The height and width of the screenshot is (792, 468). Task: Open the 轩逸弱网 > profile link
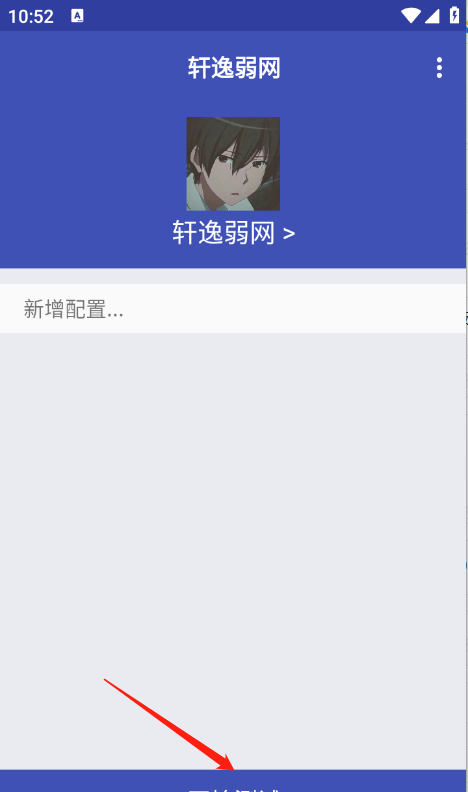click(x=234, y=233)
